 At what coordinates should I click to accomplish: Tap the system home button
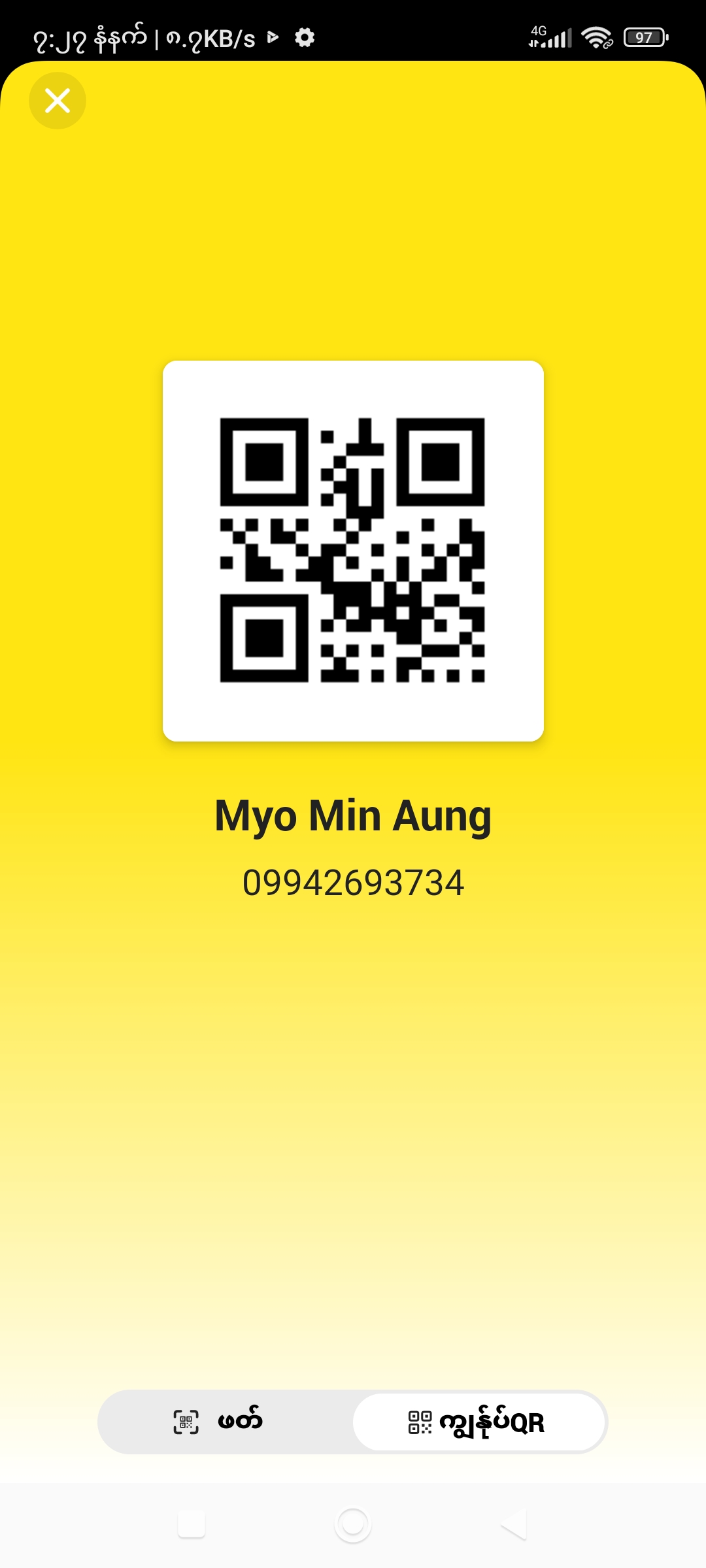coord(353,1524)
